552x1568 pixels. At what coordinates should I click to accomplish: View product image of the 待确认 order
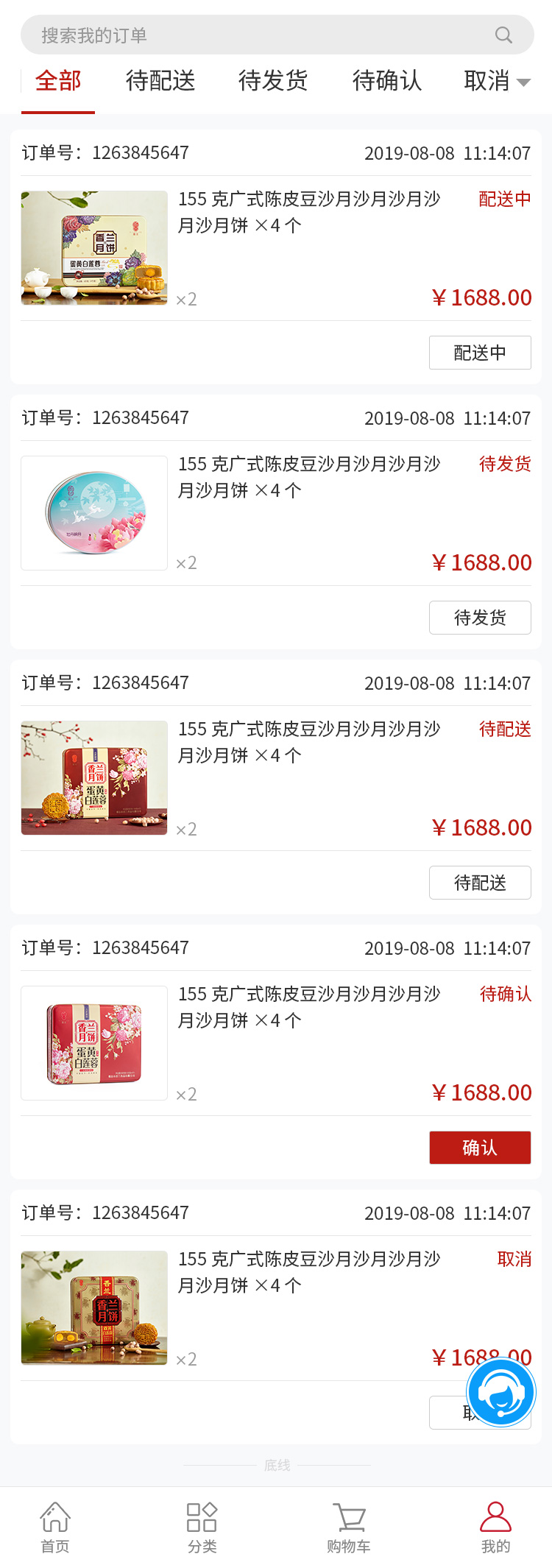(94, 1043)
